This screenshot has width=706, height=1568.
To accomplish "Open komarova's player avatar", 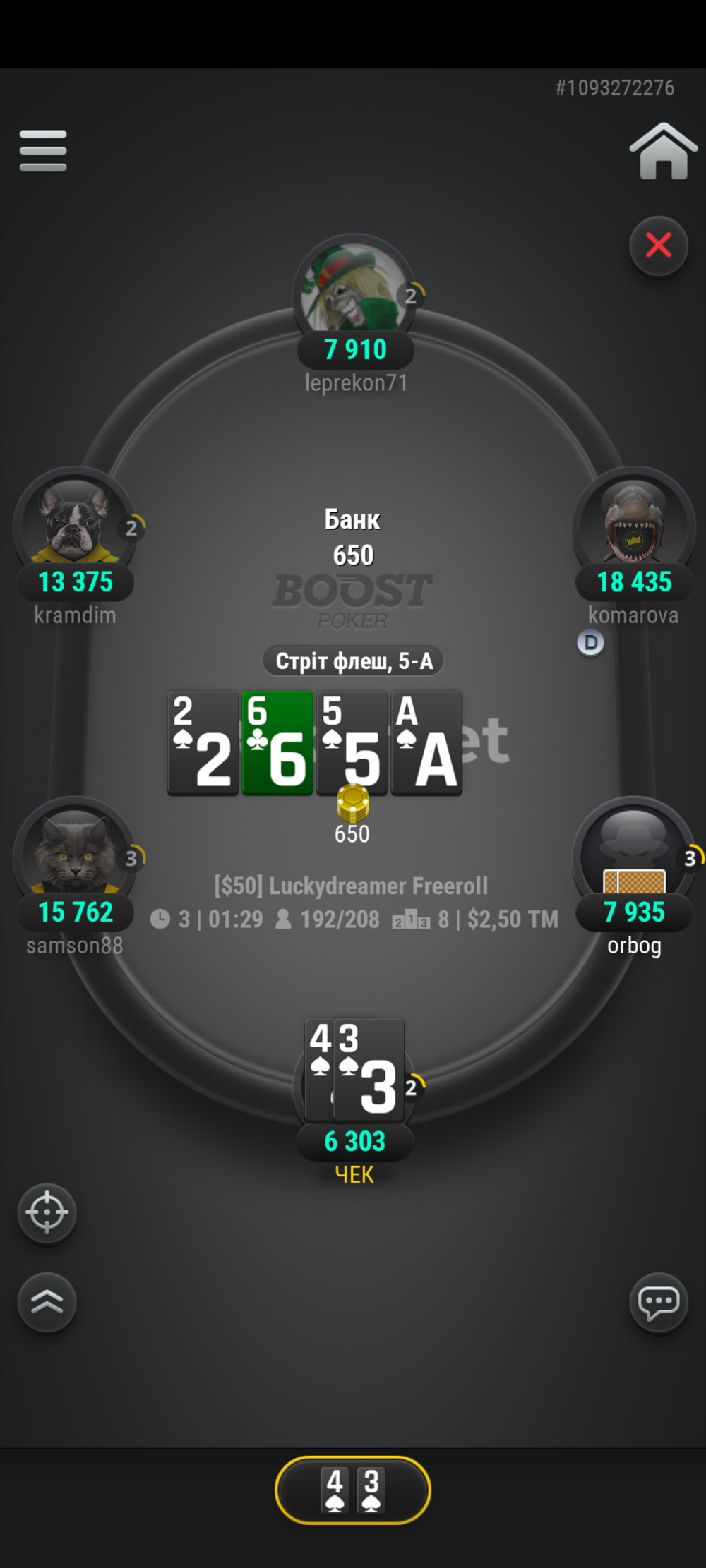I will [633, 521].
